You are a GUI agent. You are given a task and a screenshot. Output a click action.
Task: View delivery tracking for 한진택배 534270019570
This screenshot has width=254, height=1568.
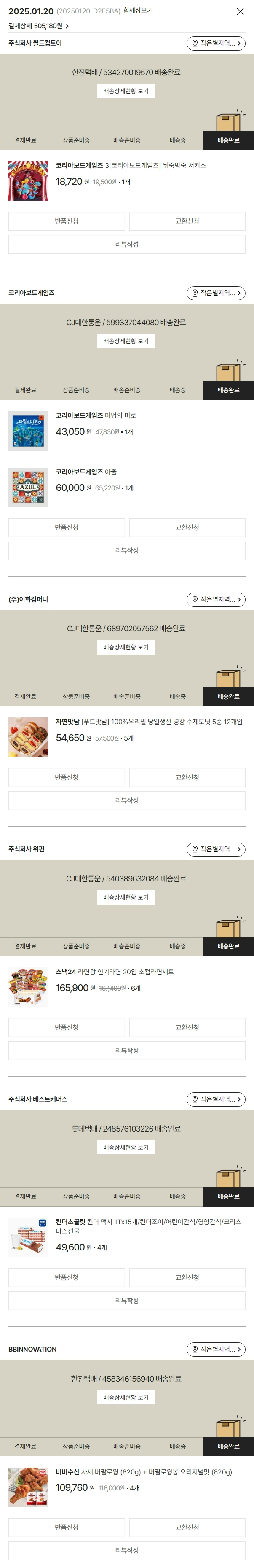(126, 91)
